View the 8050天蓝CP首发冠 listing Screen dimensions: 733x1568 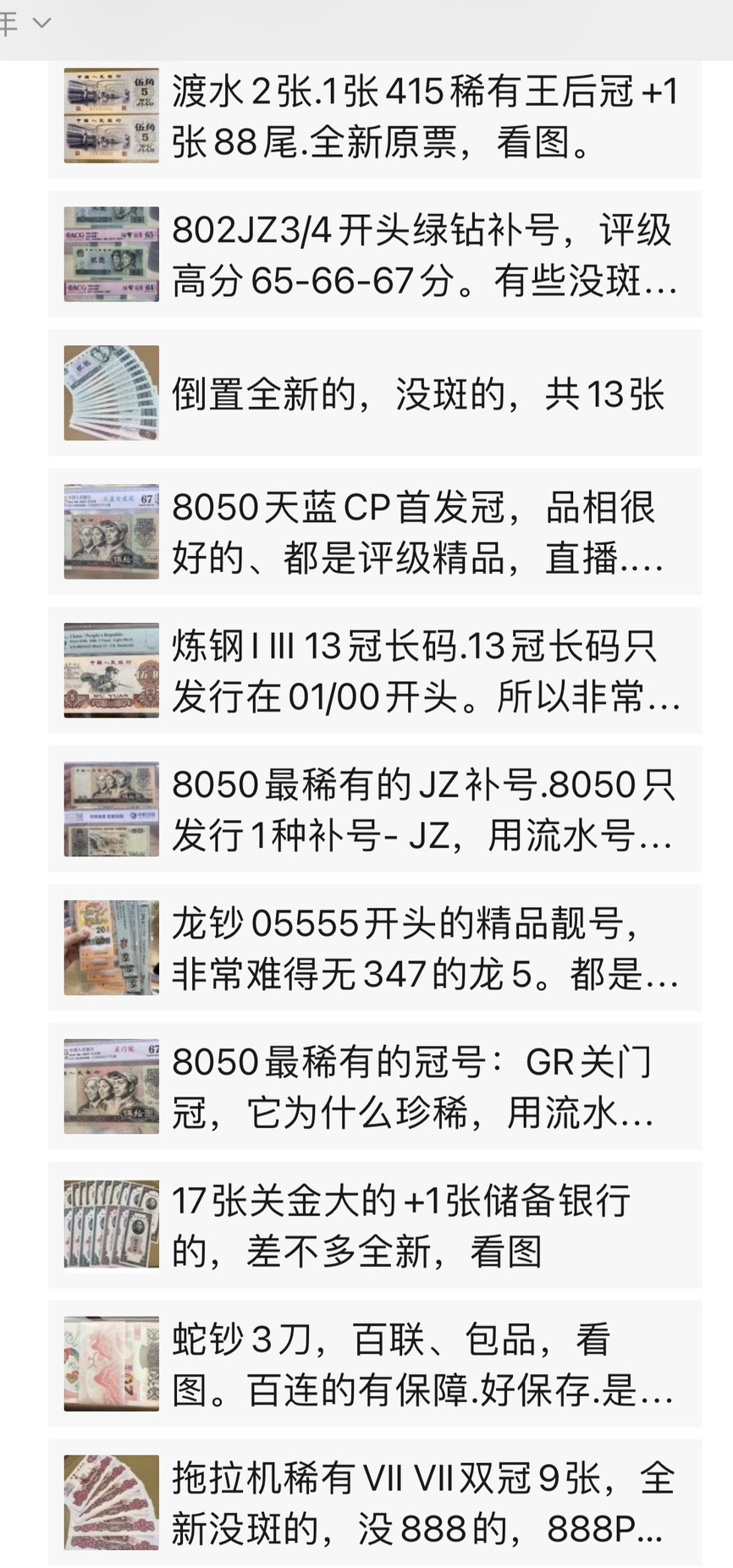point(375,532)
